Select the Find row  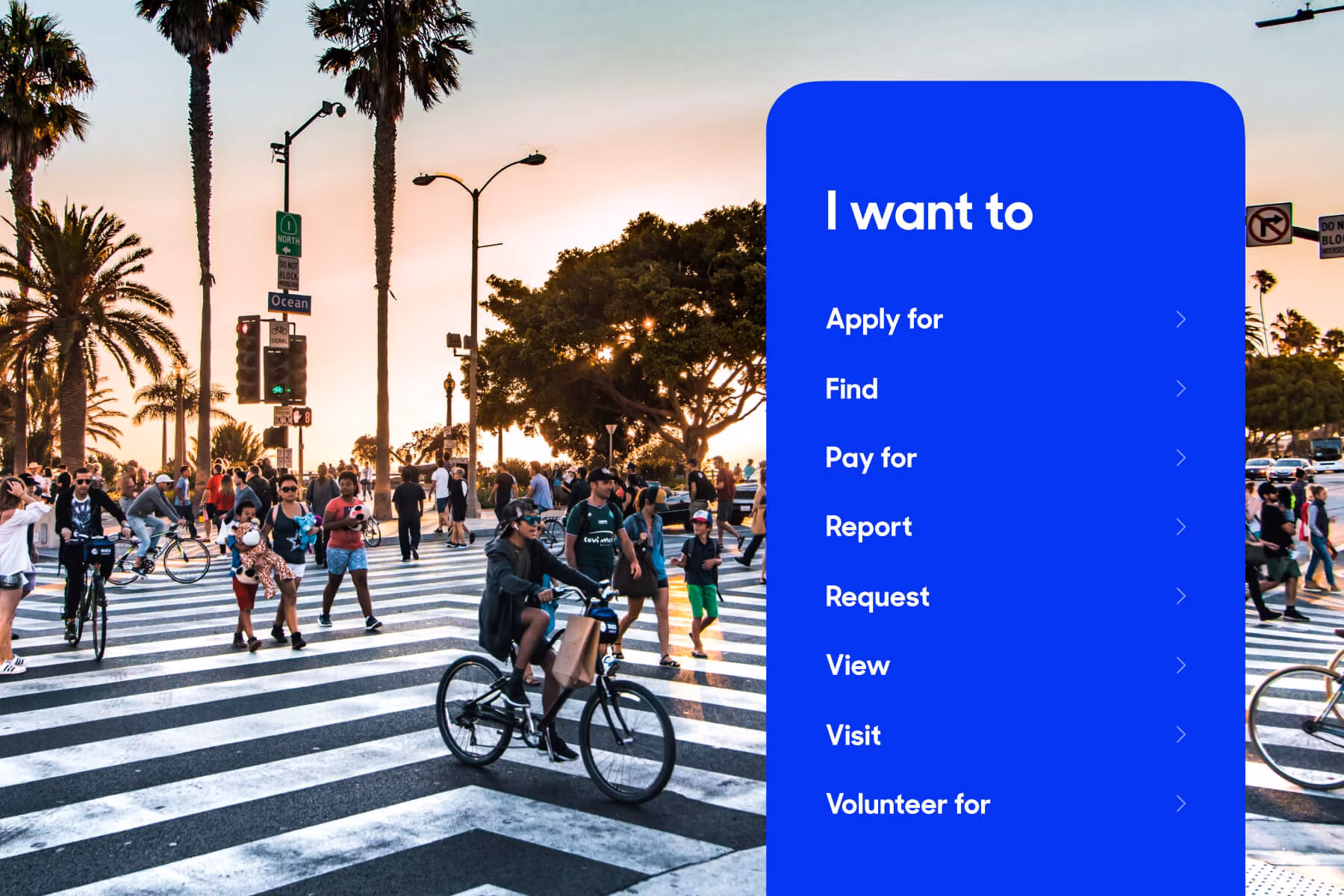tap(852, 389)
